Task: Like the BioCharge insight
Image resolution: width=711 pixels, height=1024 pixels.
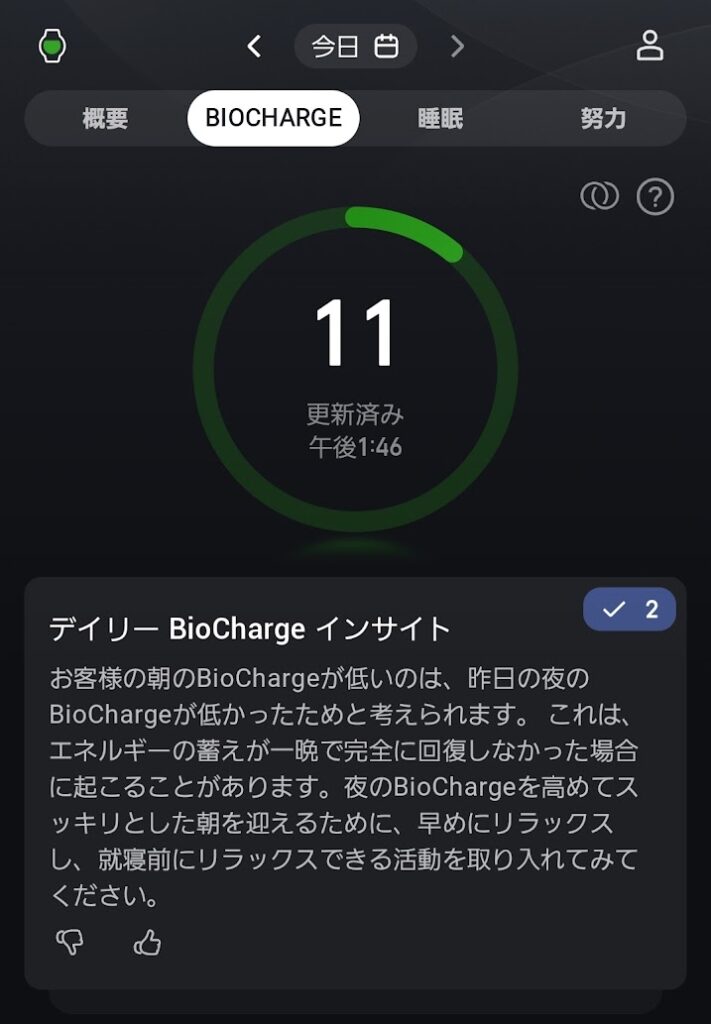Action: tap(147, 942)
